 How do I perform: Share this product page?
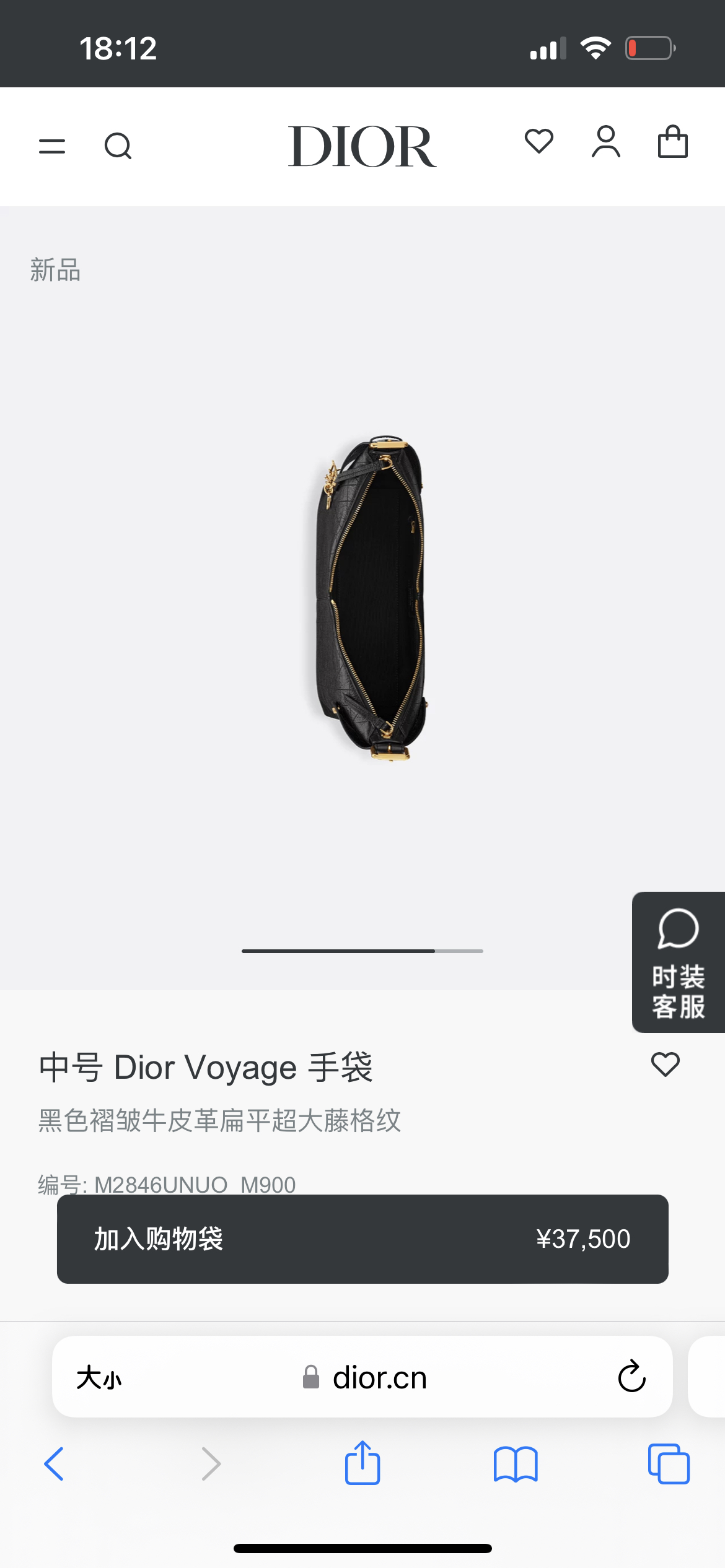pos(362,1463)
